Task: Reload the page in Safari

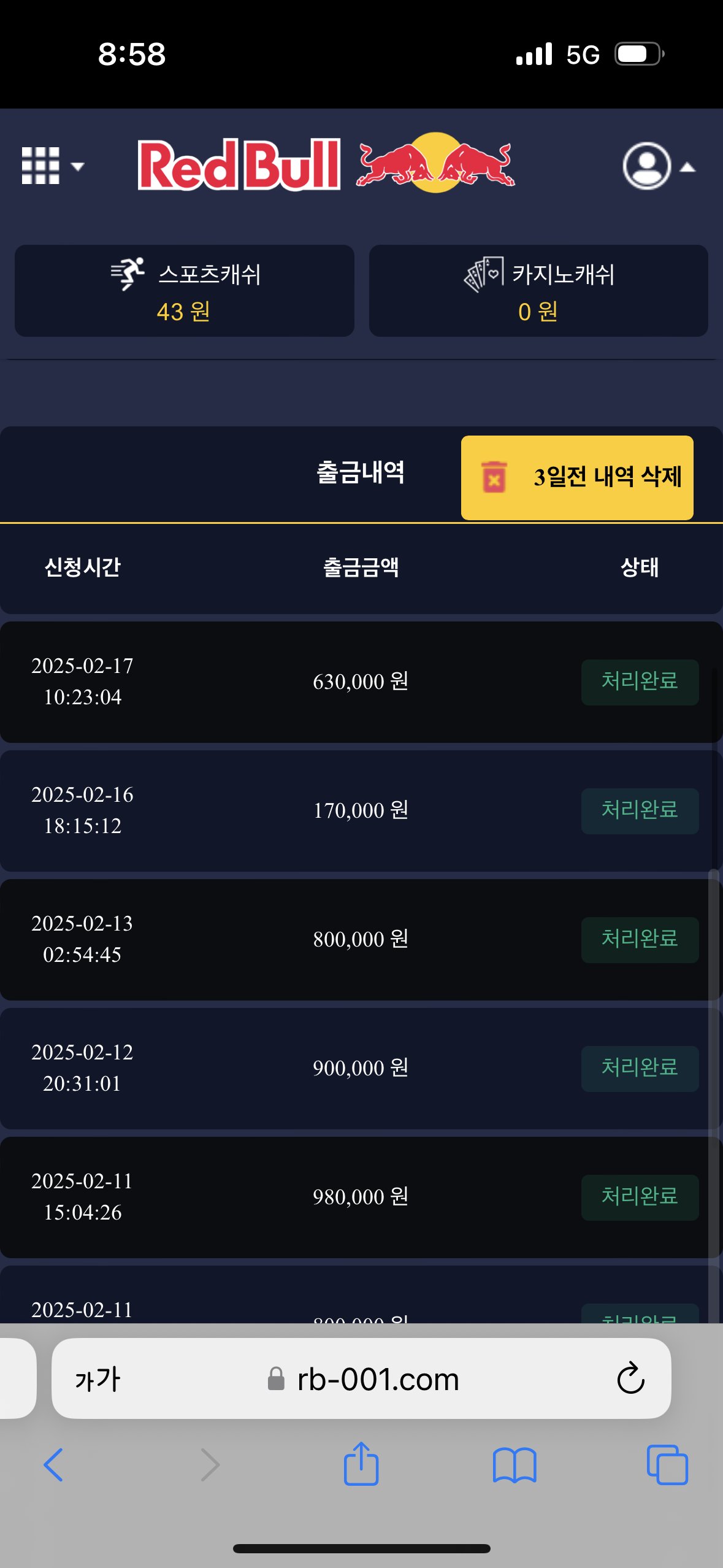Action: click(x=630, y=1379)
